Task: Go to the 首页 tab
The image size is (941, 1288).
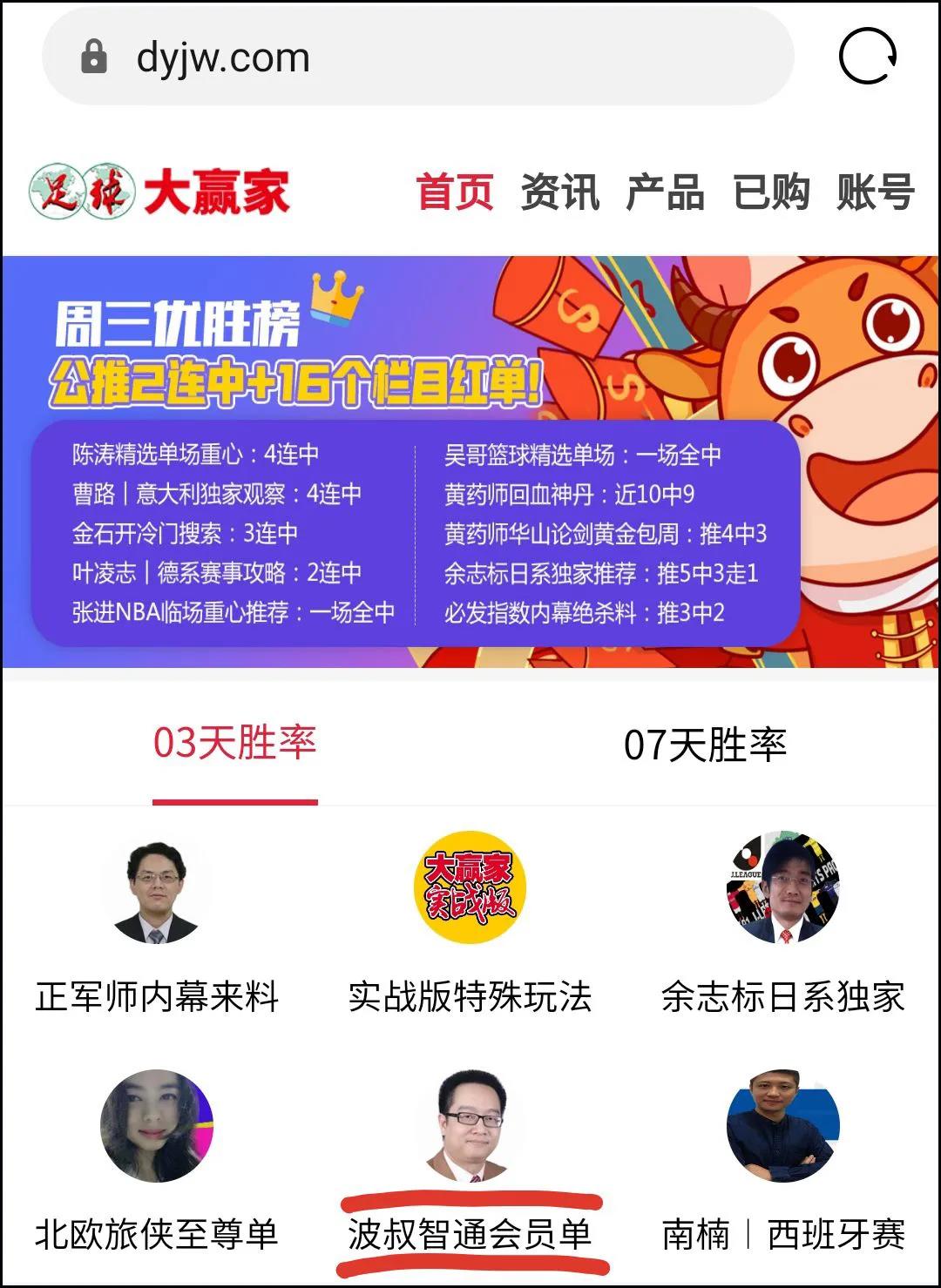Action: point(455,192)
